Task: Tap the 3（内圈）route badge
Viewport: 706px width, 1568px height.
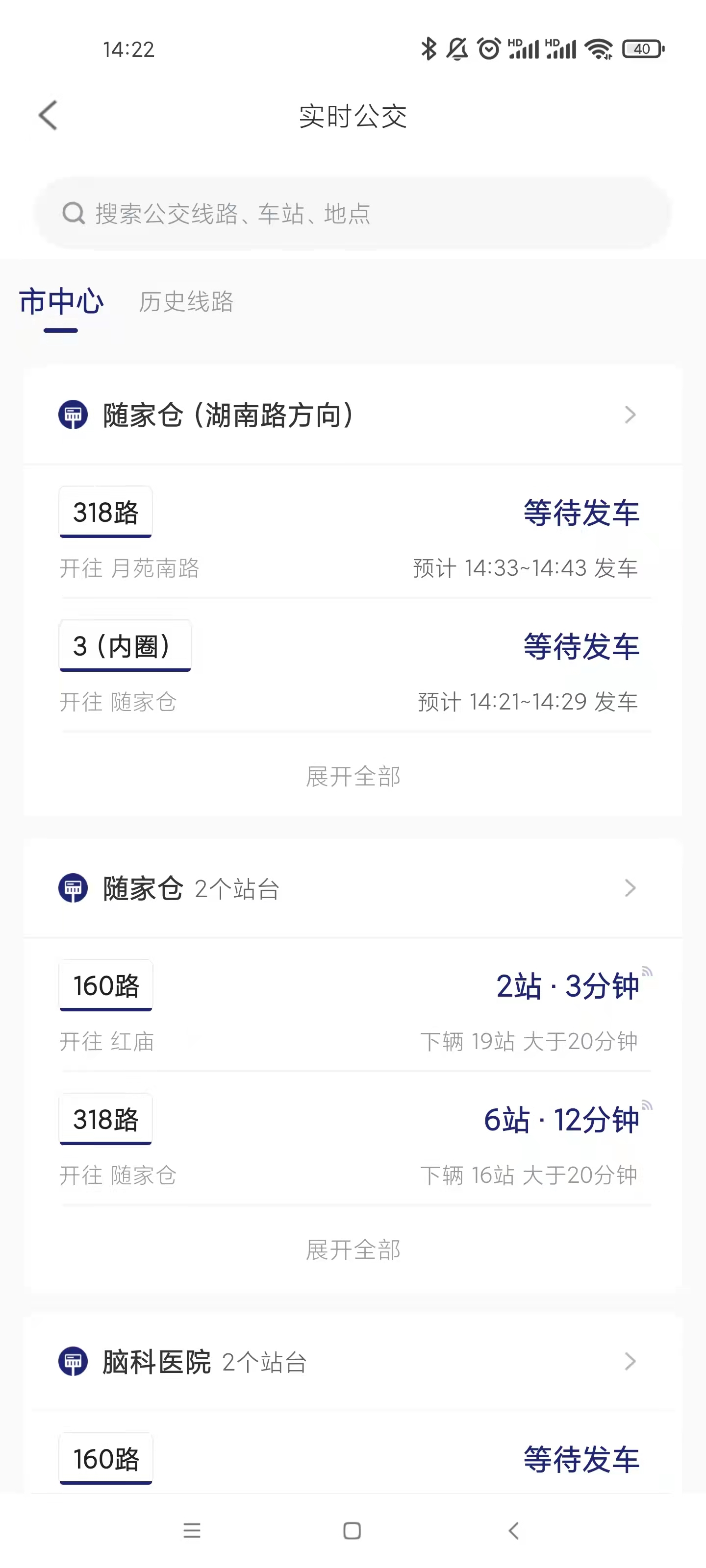Action: click(124, 647)
